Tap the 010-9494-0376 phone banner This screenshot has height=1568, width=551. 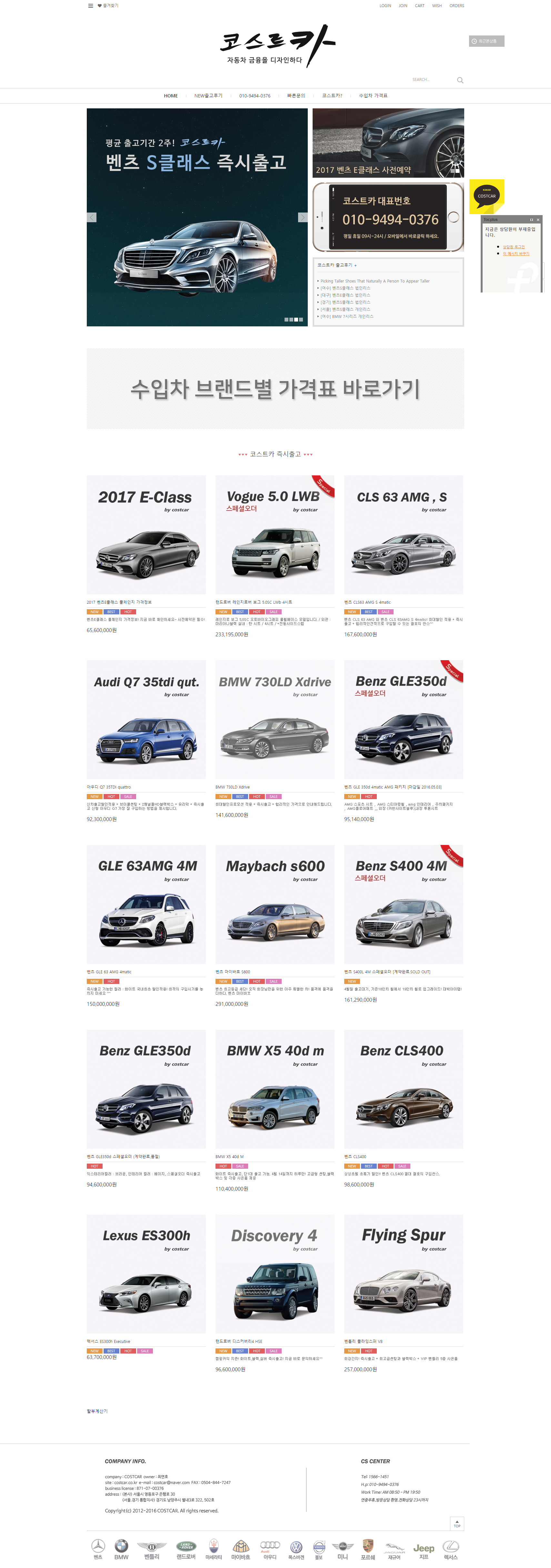[388, 217]
